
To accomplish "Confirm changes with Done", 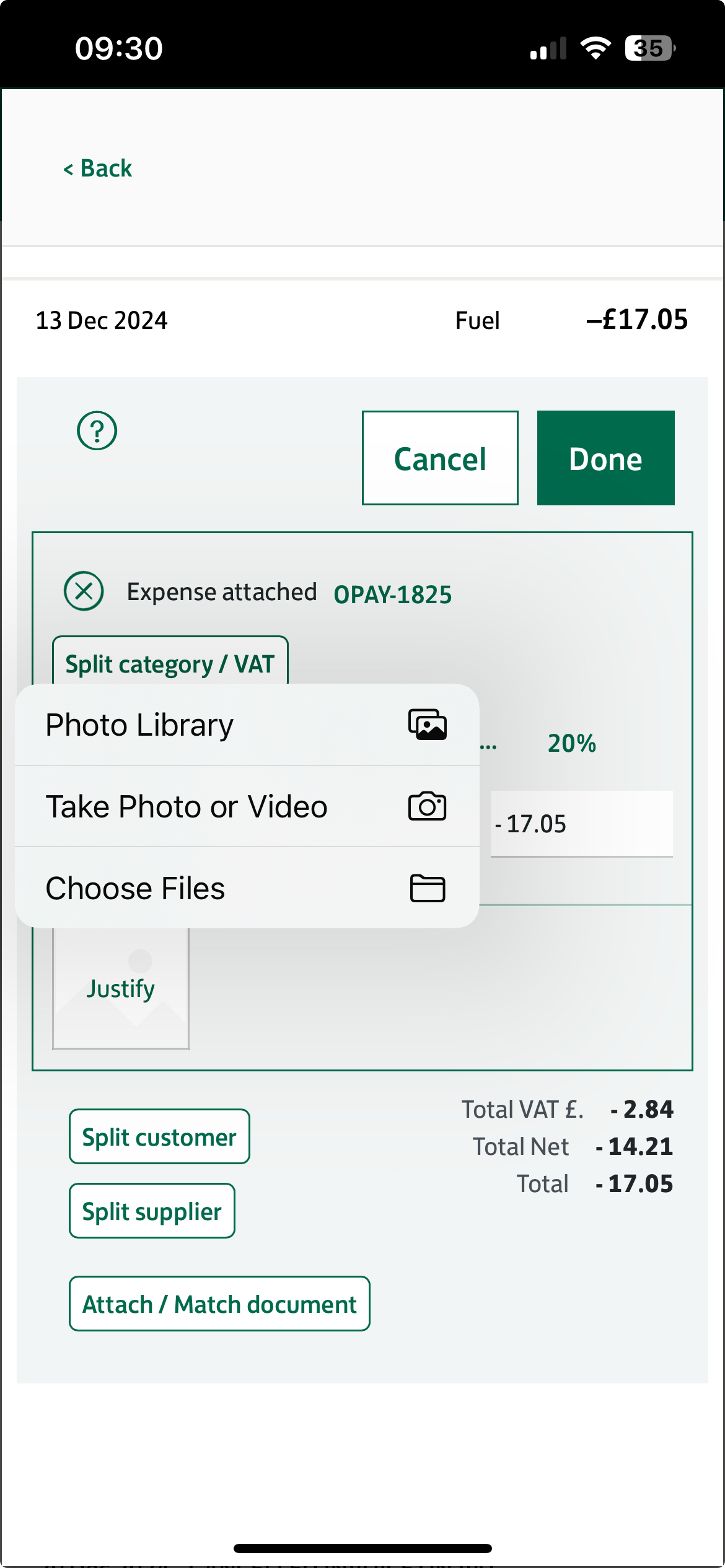I will [605, 458].
